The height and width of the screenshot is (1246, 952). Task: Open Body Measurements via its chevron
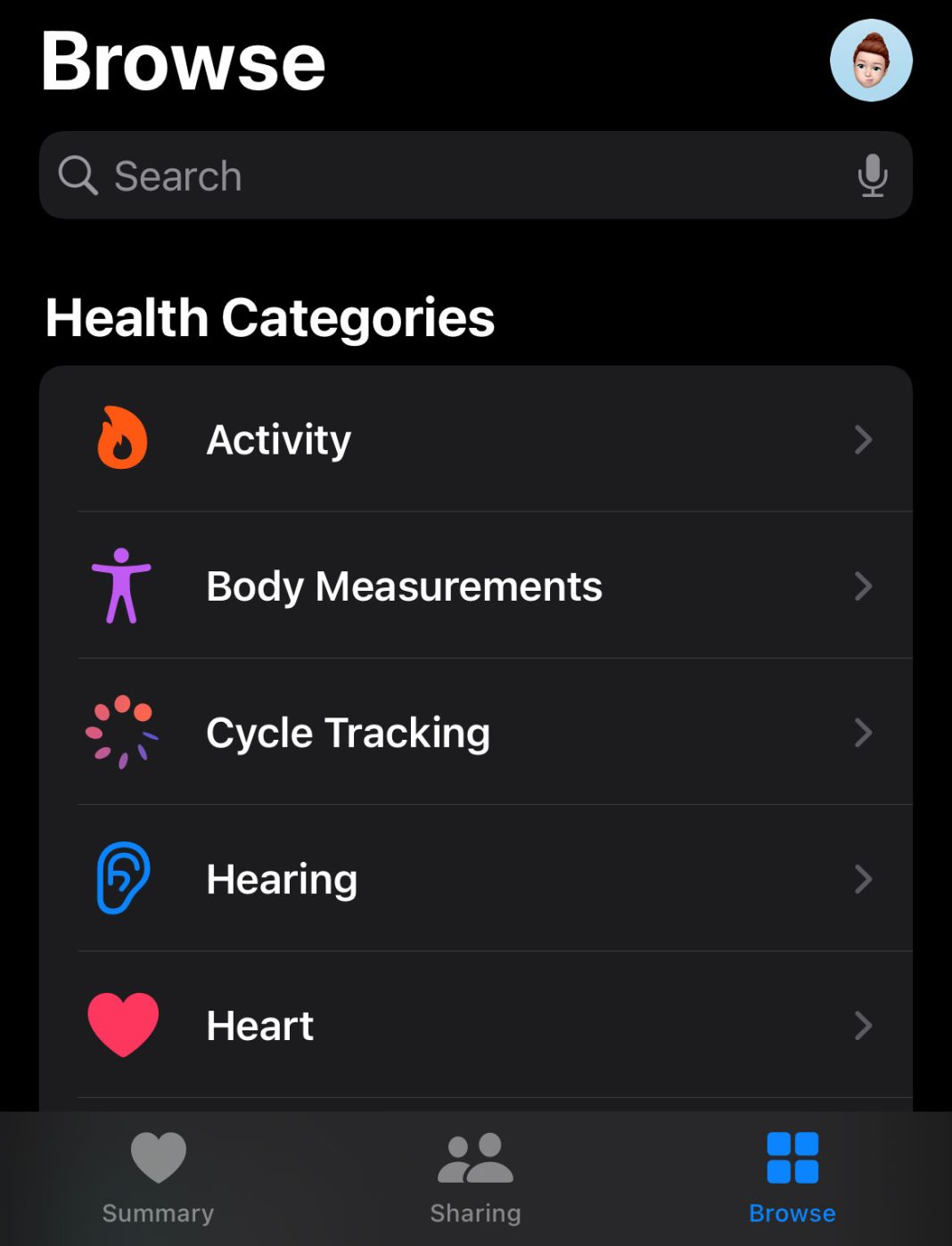click(x=863, y=586)
